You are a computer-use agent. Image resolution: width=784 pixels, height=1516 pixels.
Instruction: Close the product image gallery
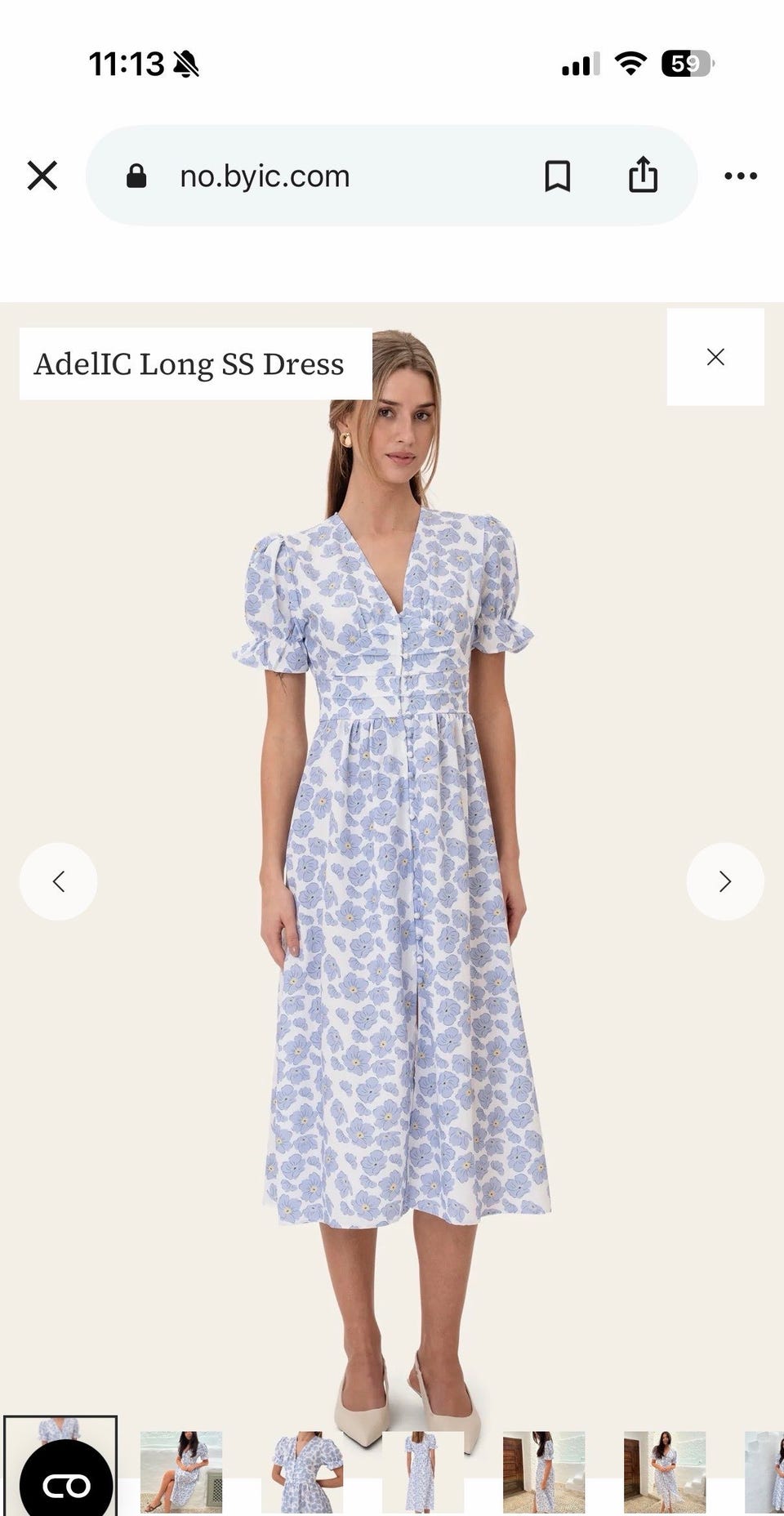pyautogui.click(x=715, y=357)
